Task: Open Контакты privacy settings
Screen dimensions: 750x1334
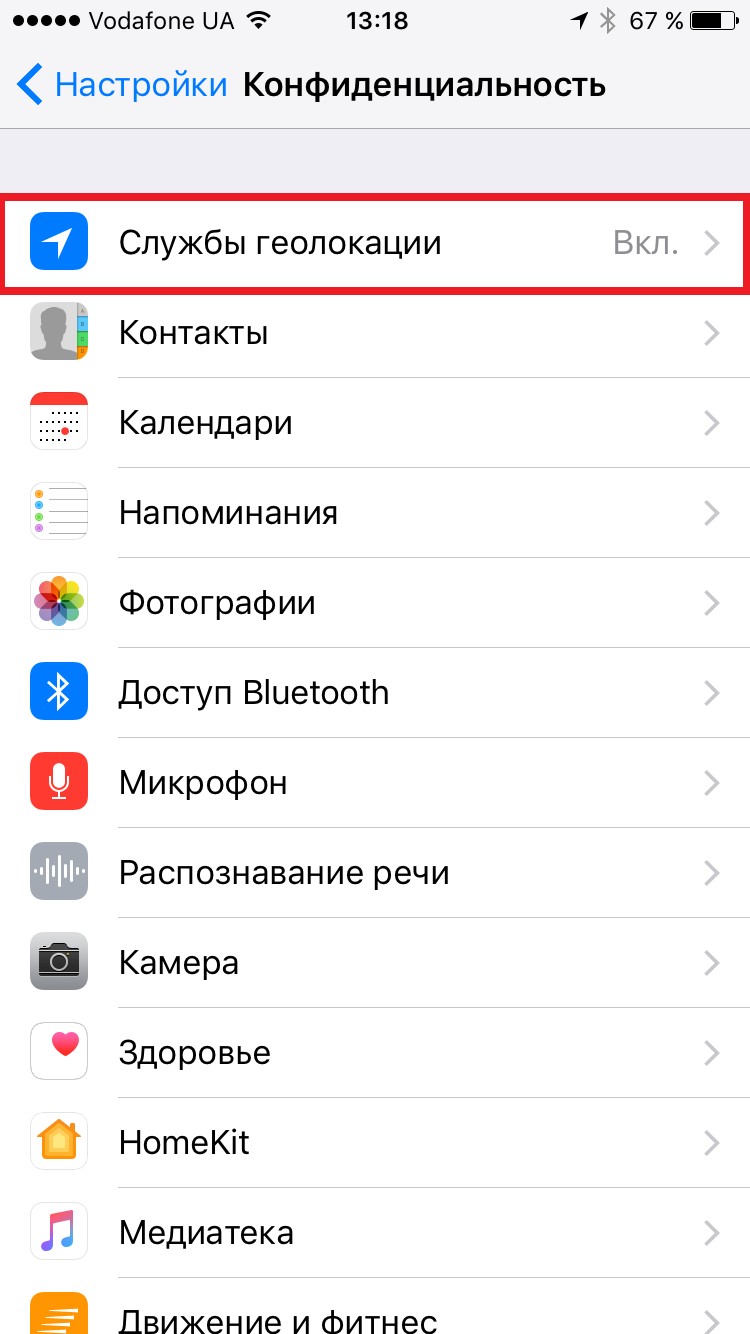Action: tap(375, 333)
